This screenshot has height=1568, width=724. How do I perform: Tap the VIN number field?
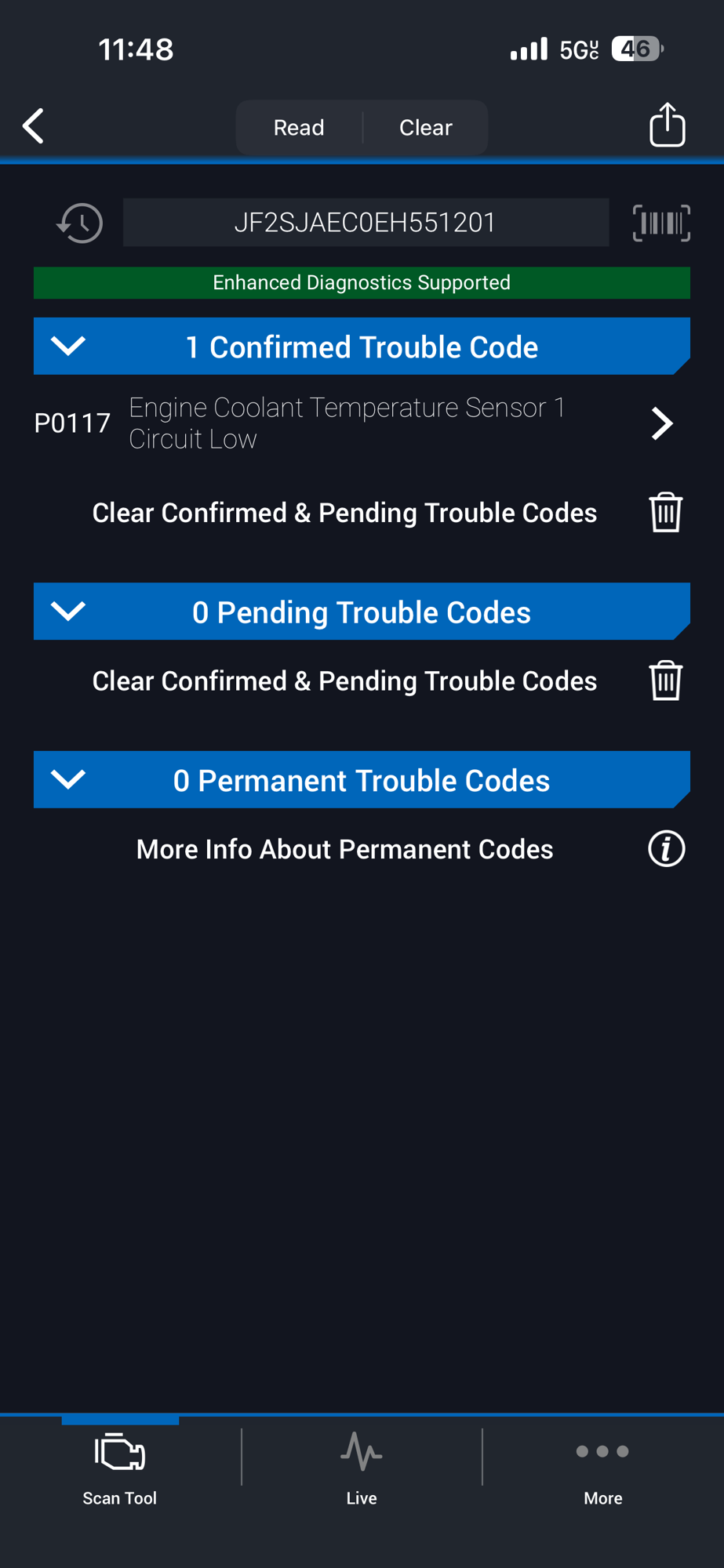pos(366,223)
